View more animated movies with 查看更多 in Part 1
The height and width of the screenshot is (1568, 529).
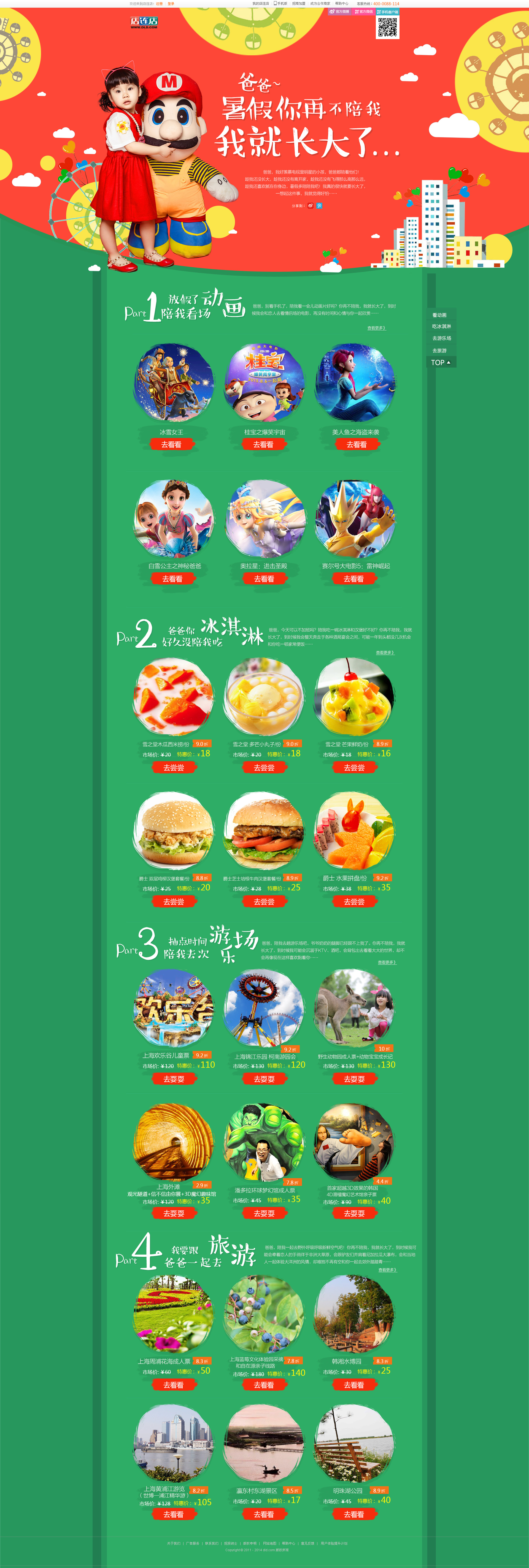[x=376, y=328]
